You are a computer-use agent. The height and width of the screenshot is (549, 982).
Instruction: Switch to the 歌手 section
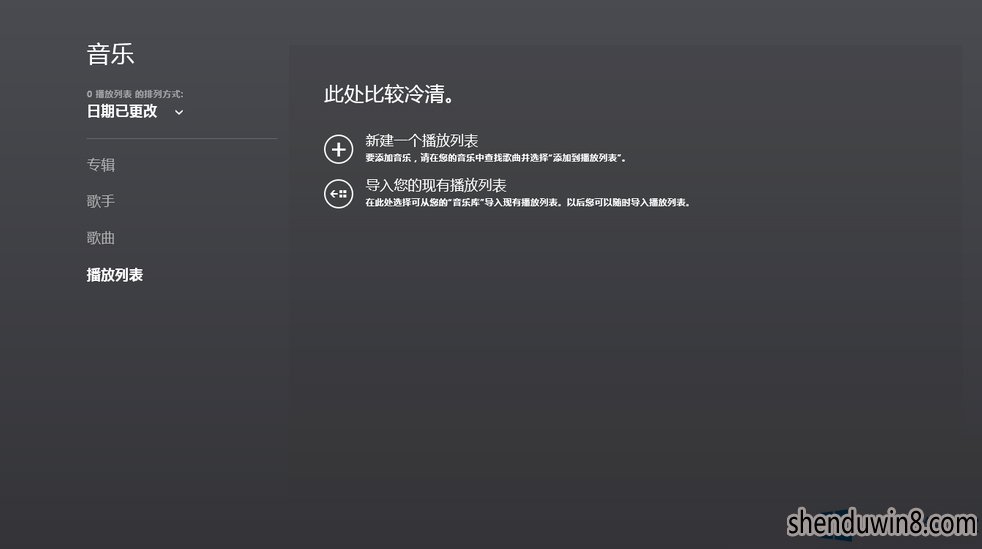[x=101, y=202]
